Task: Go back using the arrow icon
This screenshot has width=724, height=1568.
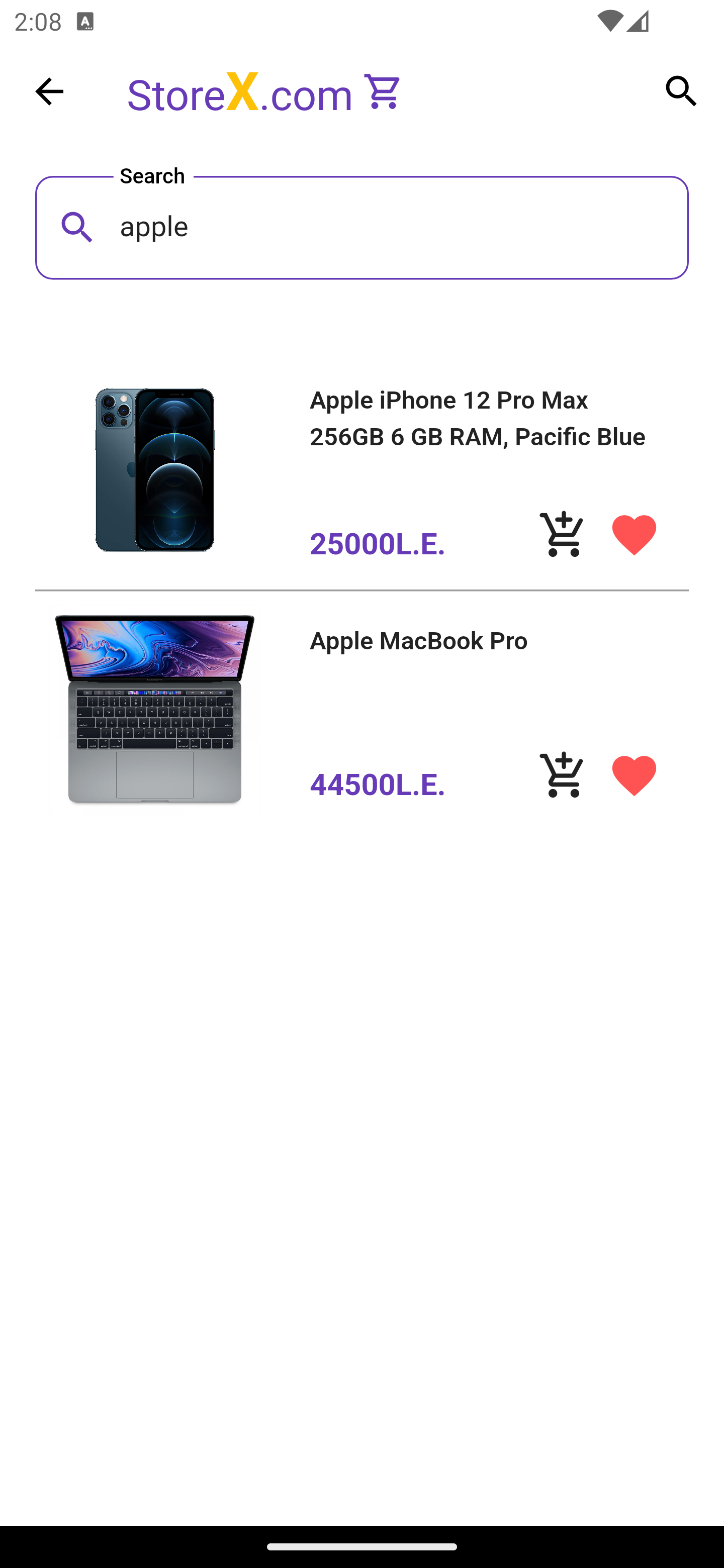Action: pos(49,91)
